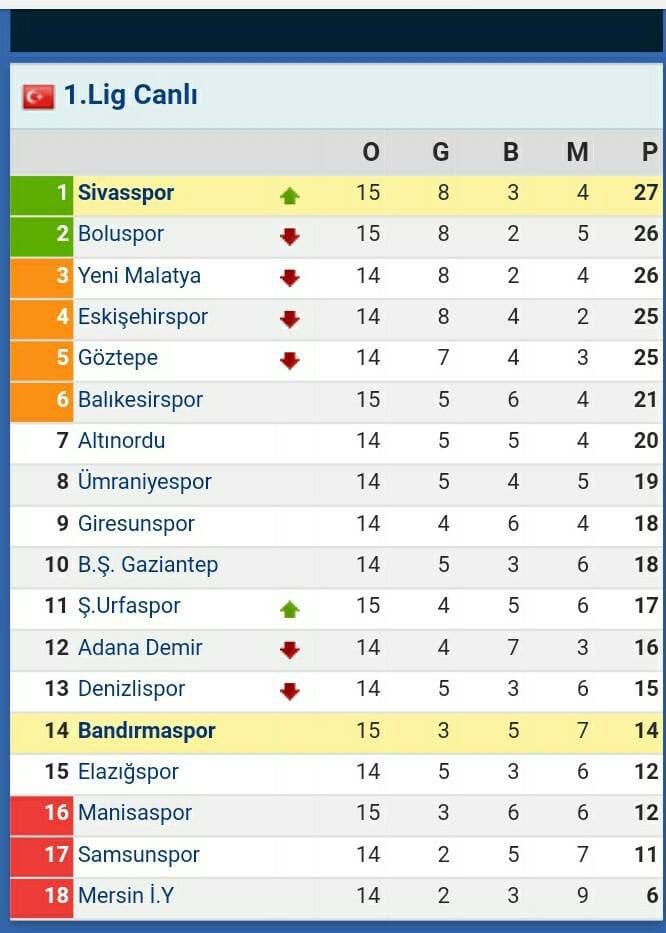Image resolution: width=666 pixels, height=933 pixels.
Task: Open the Mersin İ.Y team page
Action: click(x=126, y=896)
